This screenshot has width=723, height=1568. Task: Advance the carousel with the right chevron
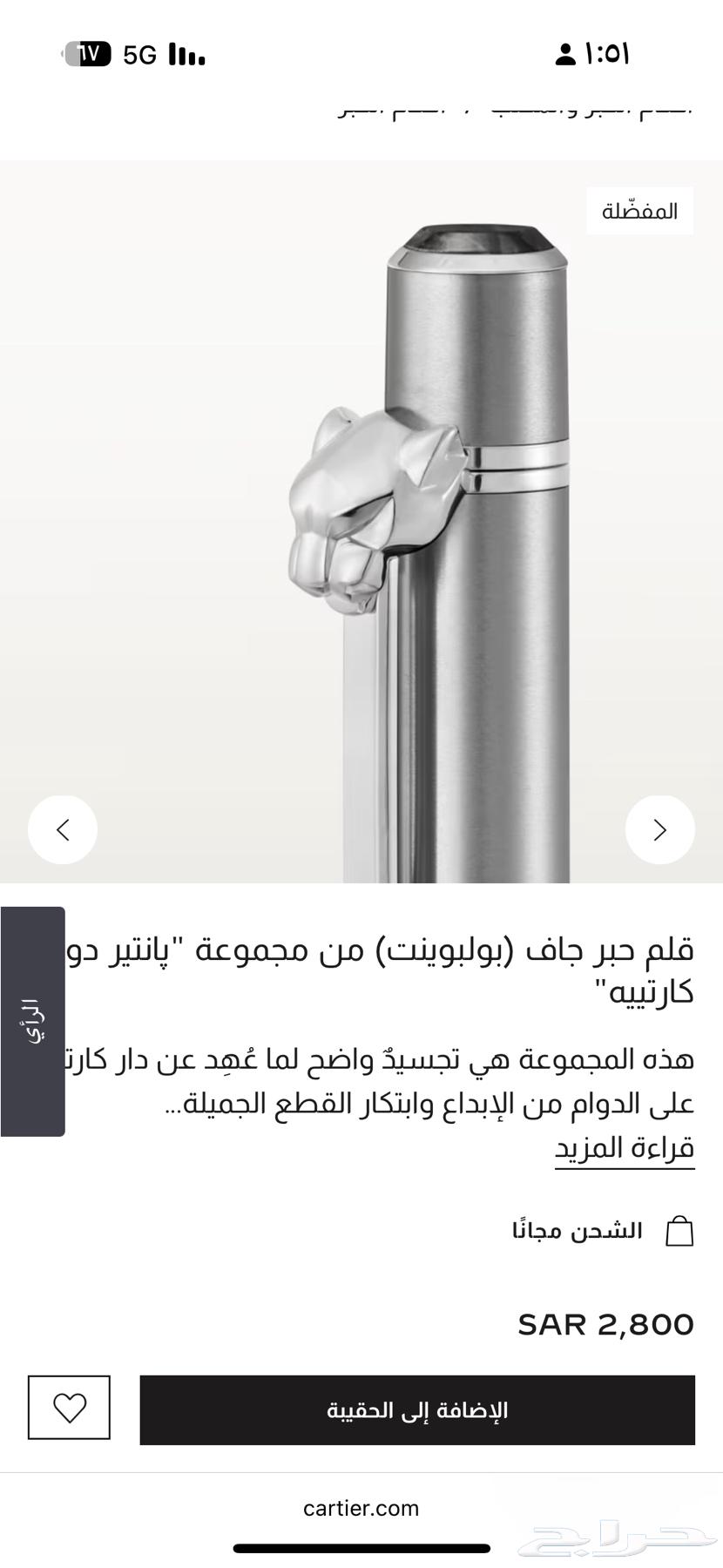pos(659,829)
